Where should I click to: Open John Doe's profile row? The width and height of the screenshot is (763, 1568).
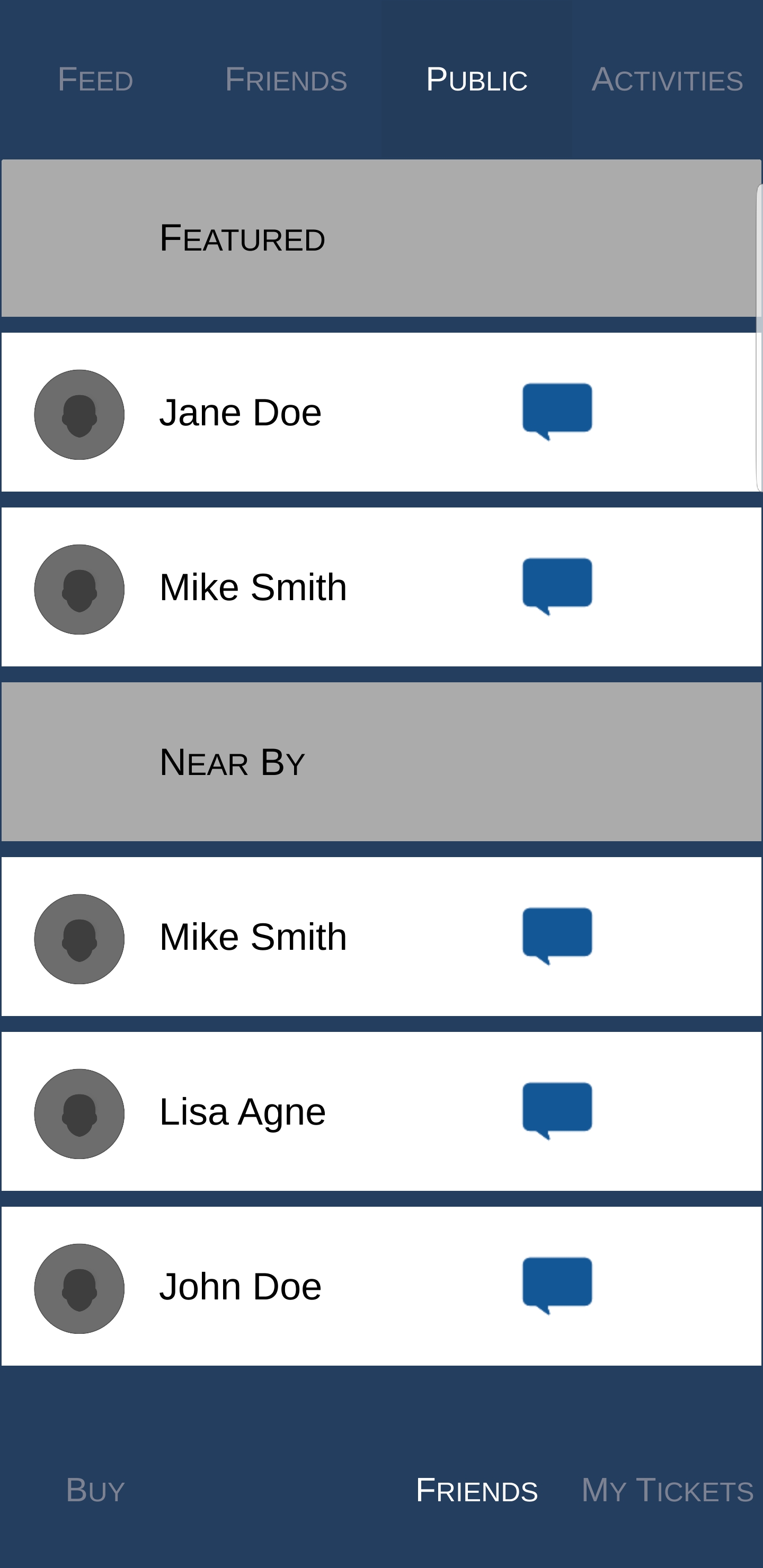pos(381,1286)
